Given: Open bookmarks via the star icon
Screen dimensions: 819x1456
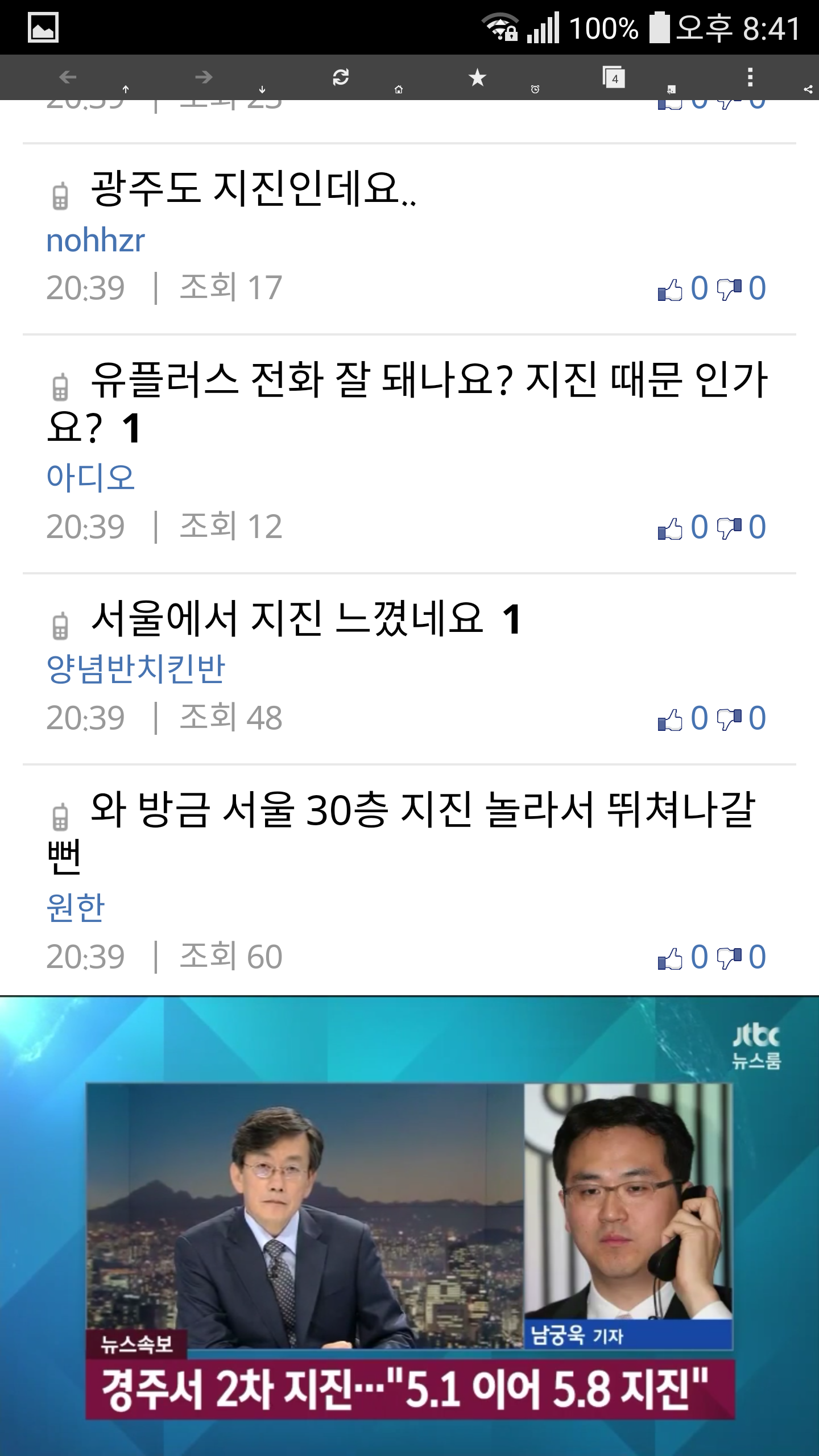Looking at the screenshot, I should pos(477,77).
